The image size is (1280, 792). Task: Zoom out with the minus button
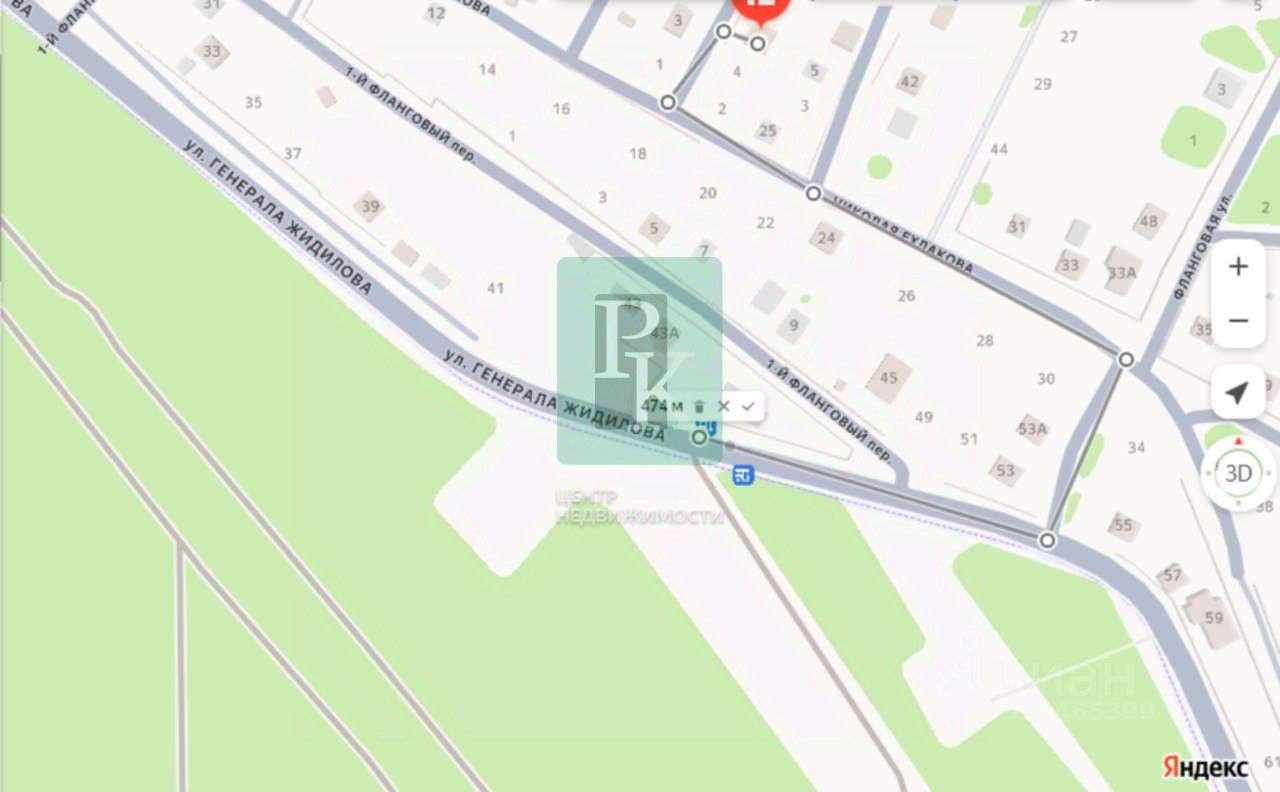[1238, 321]
